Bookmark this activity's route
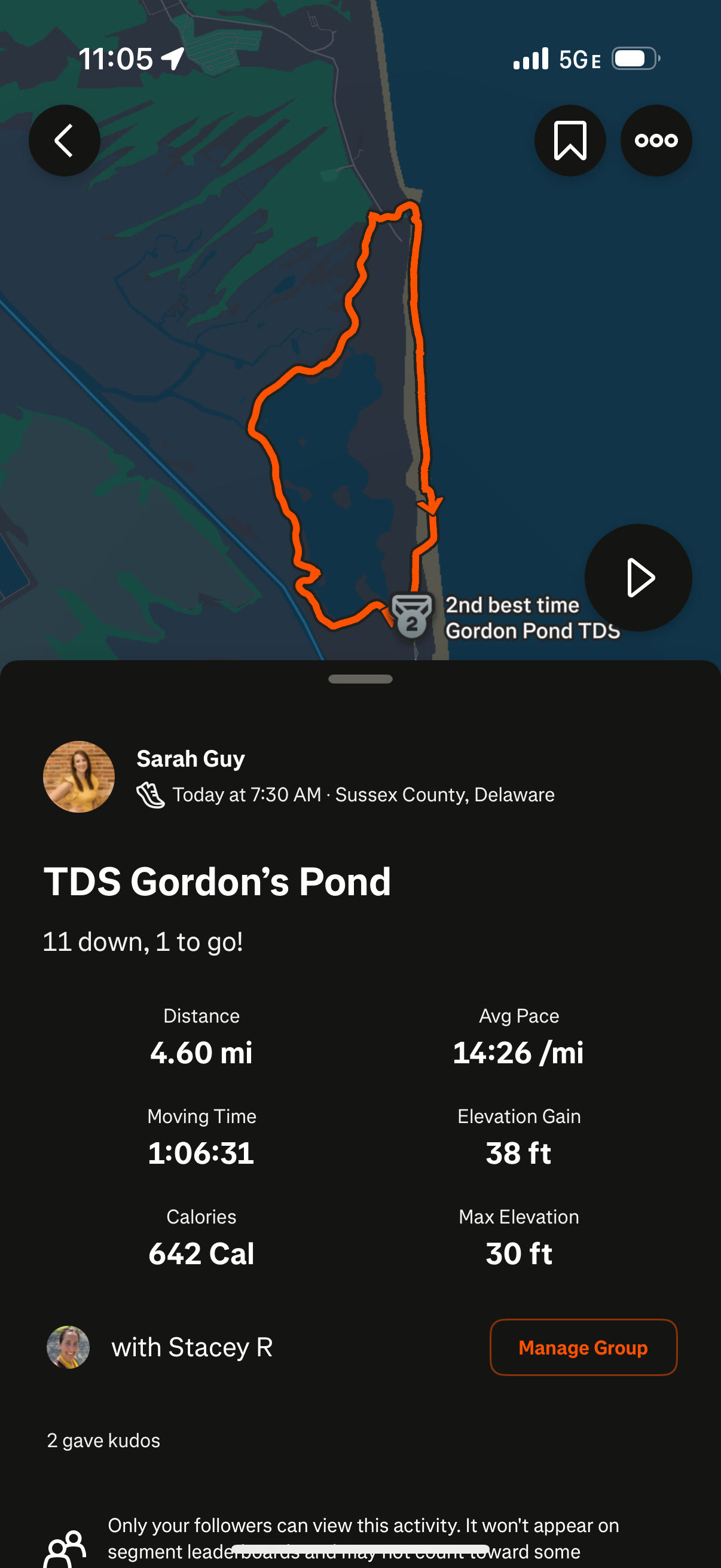This screenshot has width=721, height=1568. coord(570,141)
